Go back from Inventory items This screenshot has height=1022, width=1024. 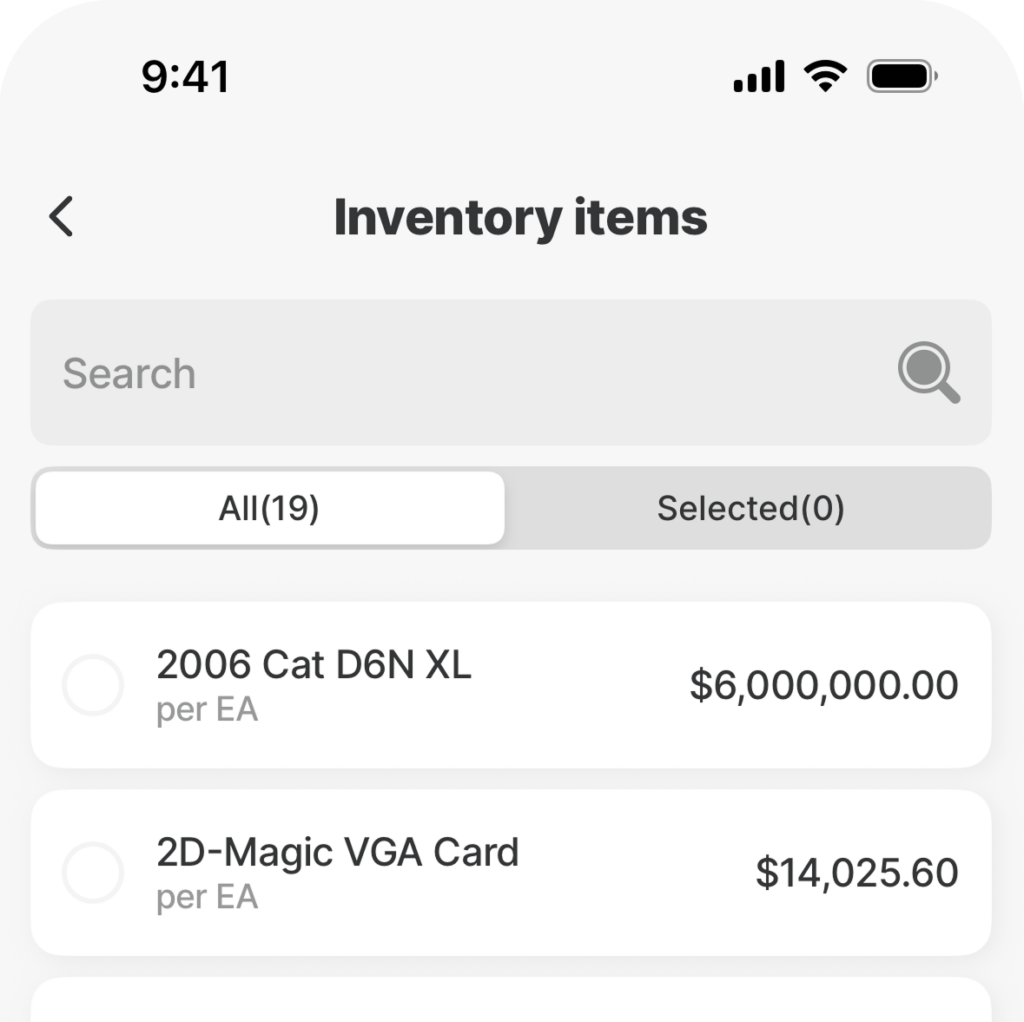62,217
